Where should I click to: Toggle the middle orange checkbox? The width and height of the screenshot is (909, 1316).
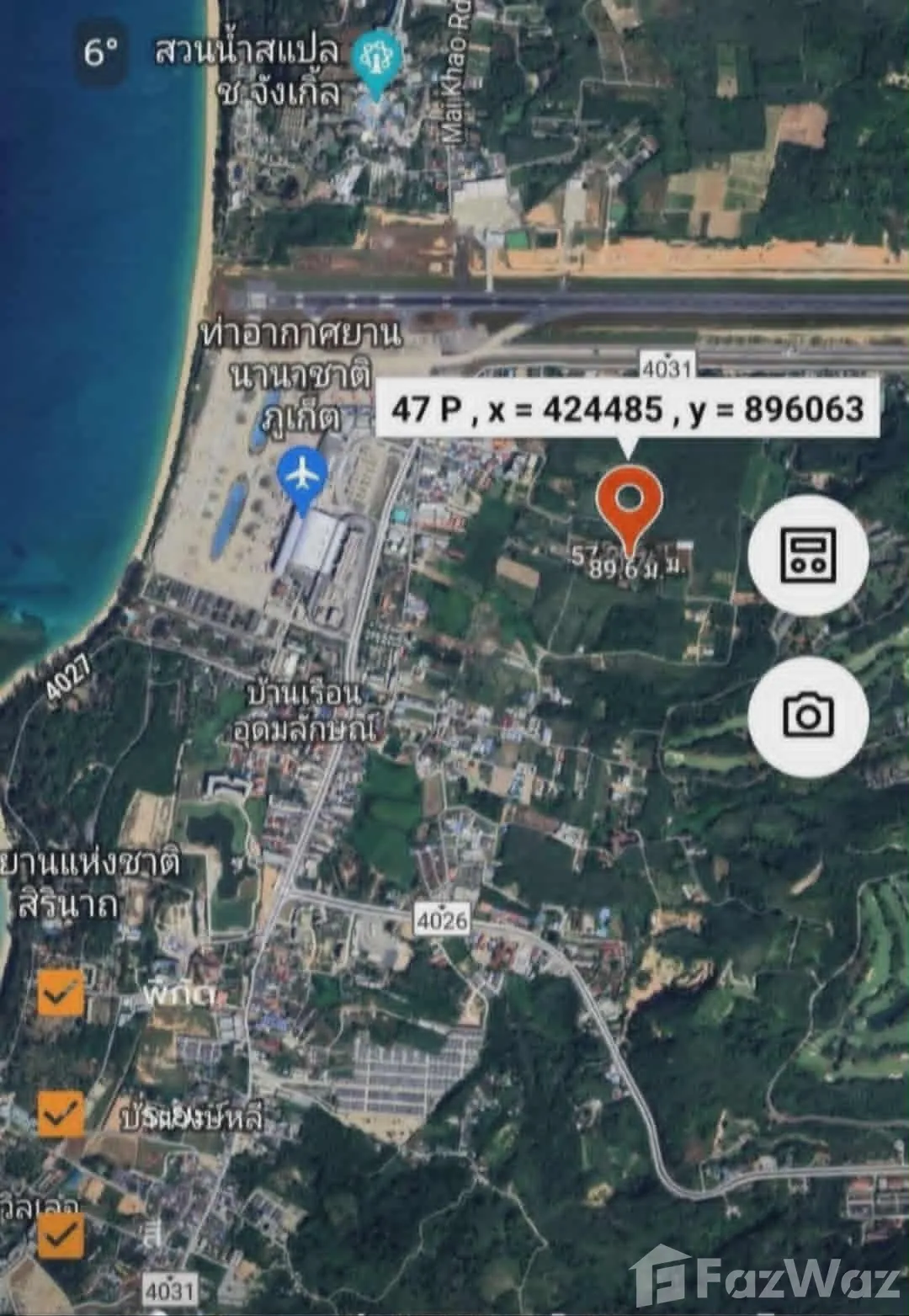[x=61, y=1115]
